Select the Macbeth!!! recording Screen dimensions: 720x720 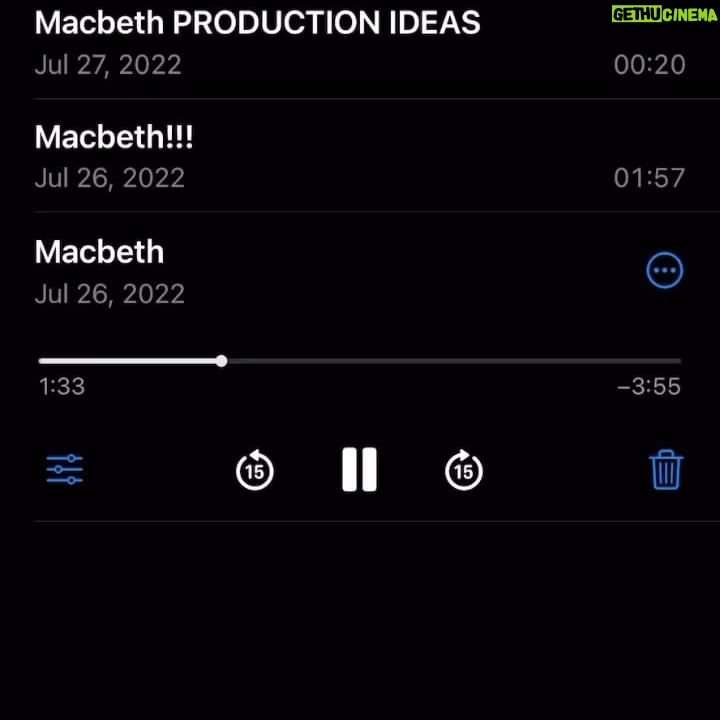(360, 156)
